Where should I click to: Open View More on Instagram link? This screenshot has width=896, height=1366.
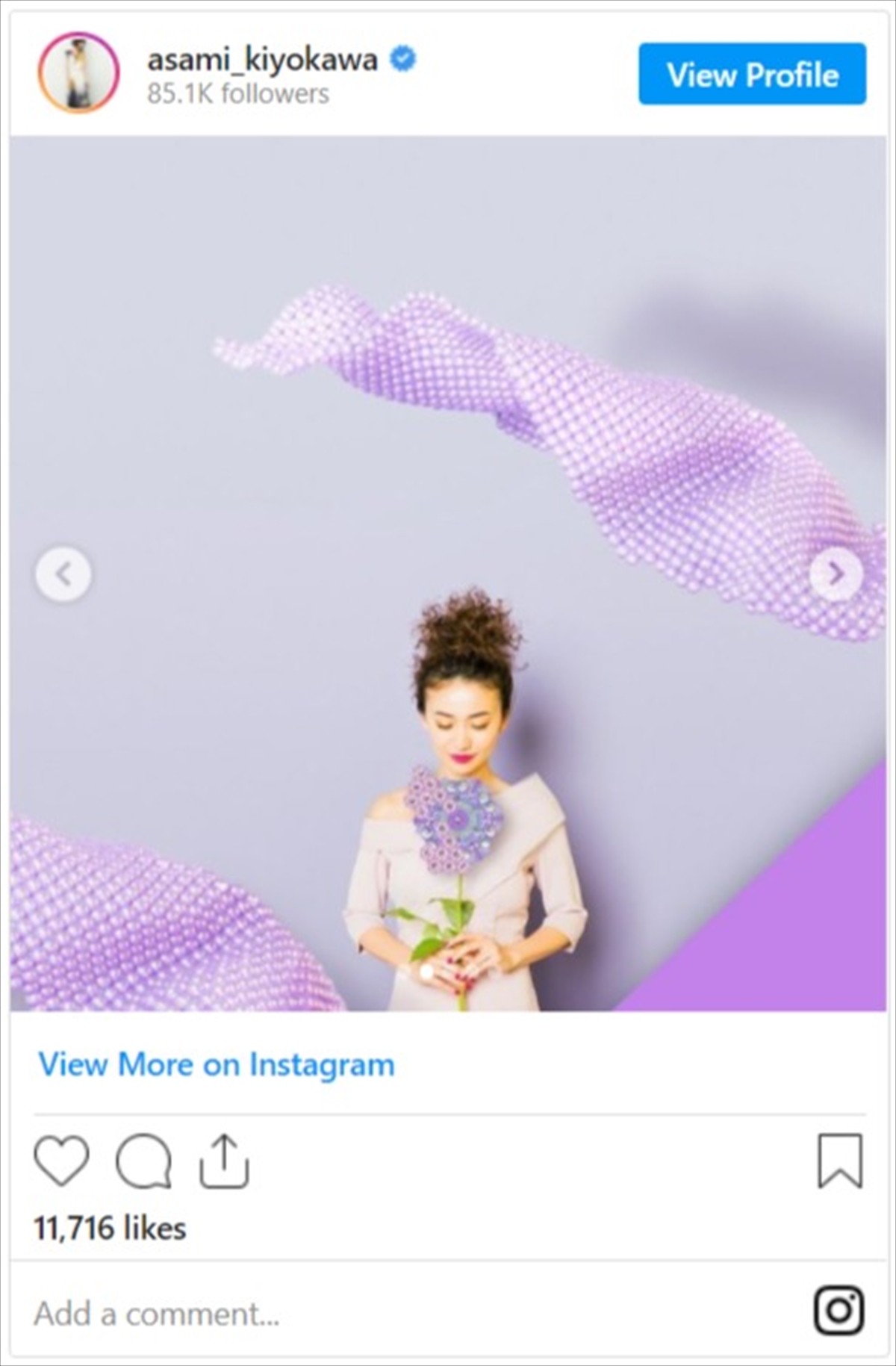[217, 1064]
